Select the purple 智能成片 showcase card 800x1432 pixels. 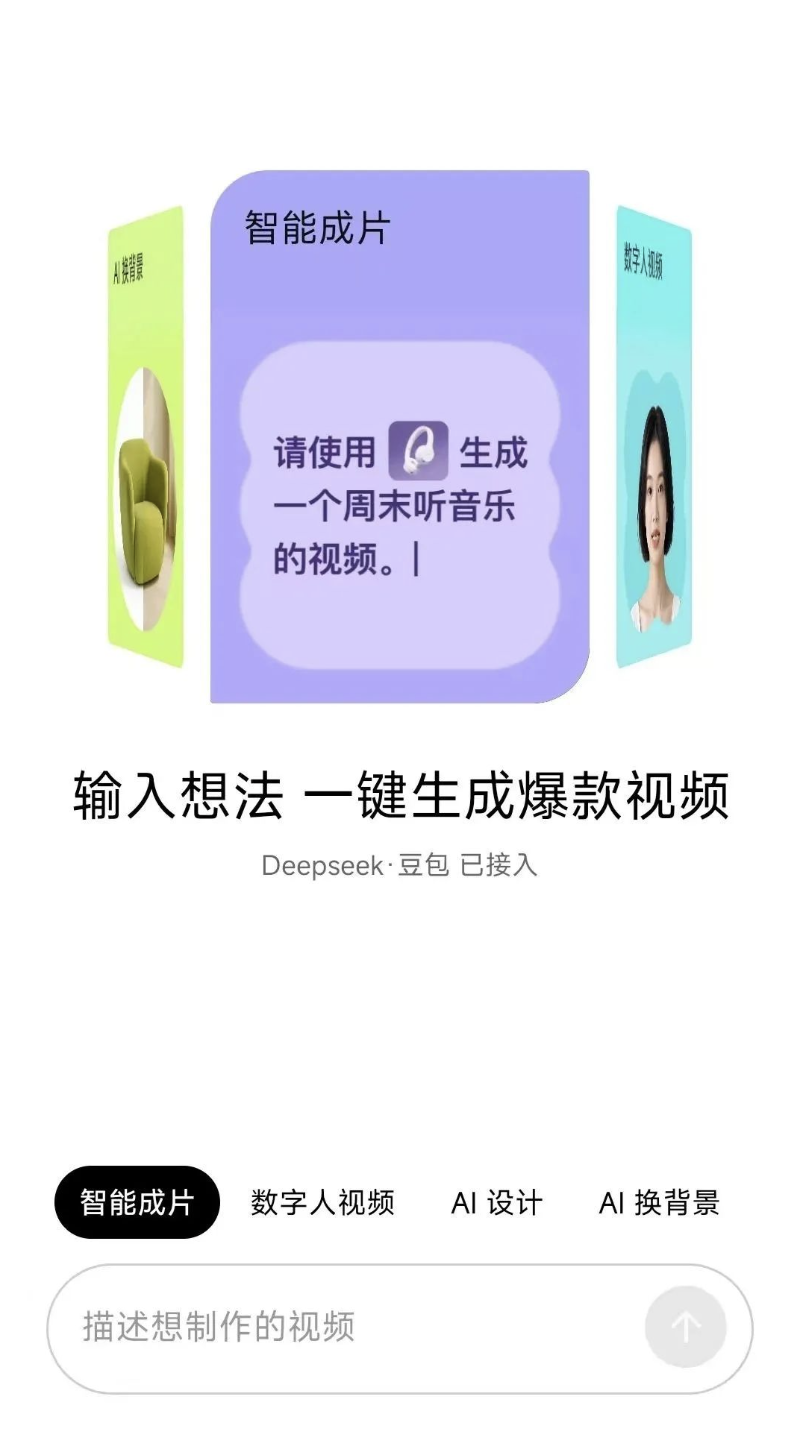[x=400, y=435]
